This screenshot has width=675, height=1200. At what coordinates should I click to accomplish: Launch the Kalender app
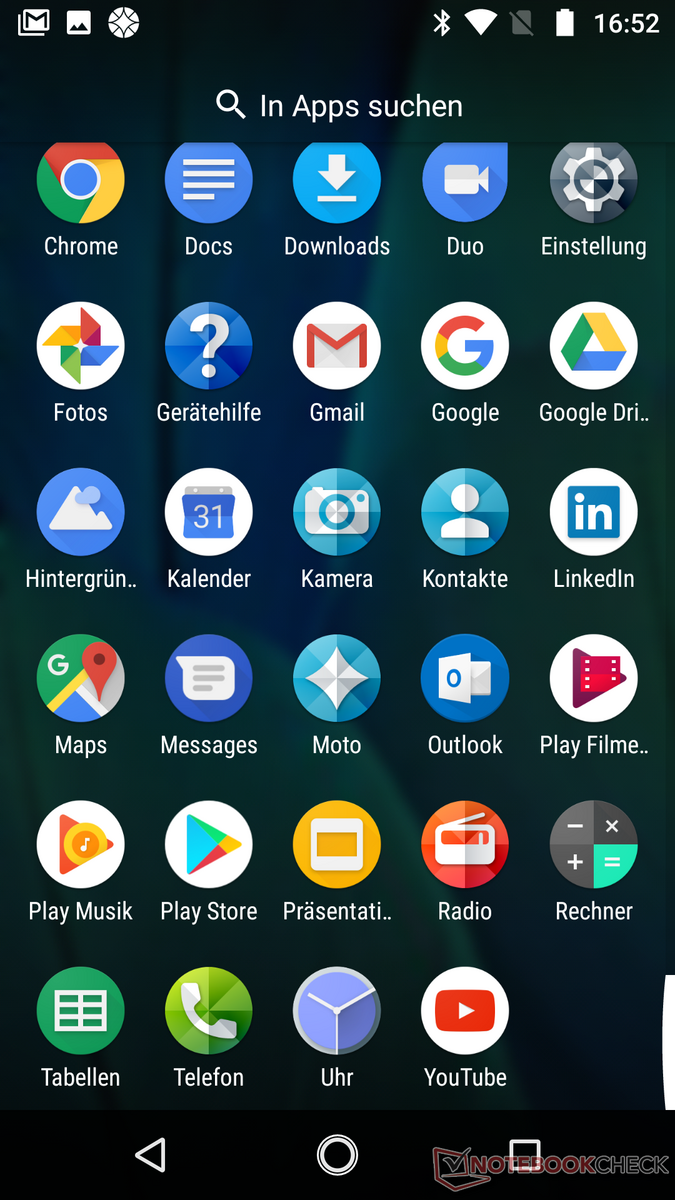pos(209,512)
